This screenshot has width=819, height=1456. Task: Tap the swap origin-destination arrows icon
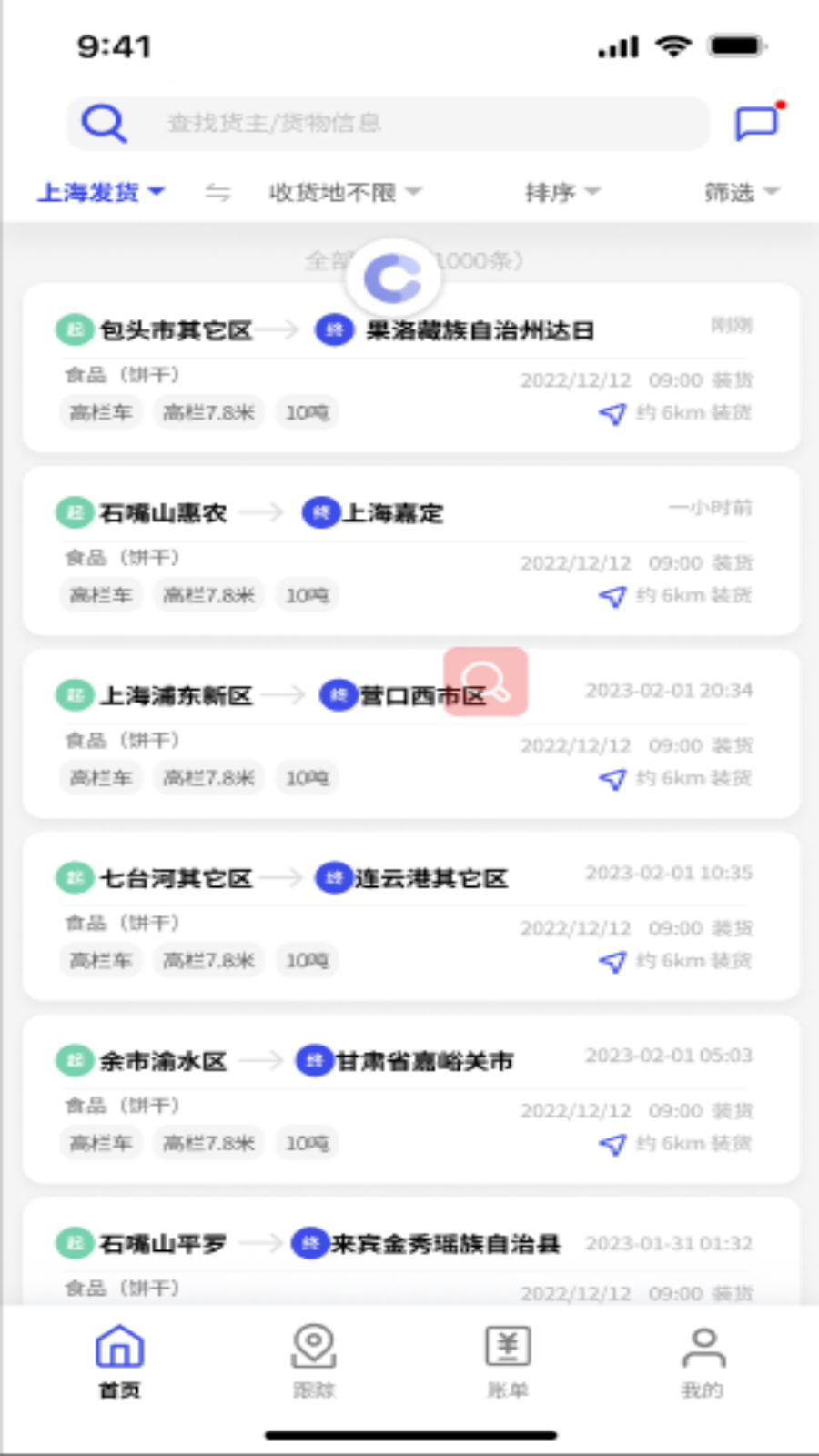[x=216, y=192]
